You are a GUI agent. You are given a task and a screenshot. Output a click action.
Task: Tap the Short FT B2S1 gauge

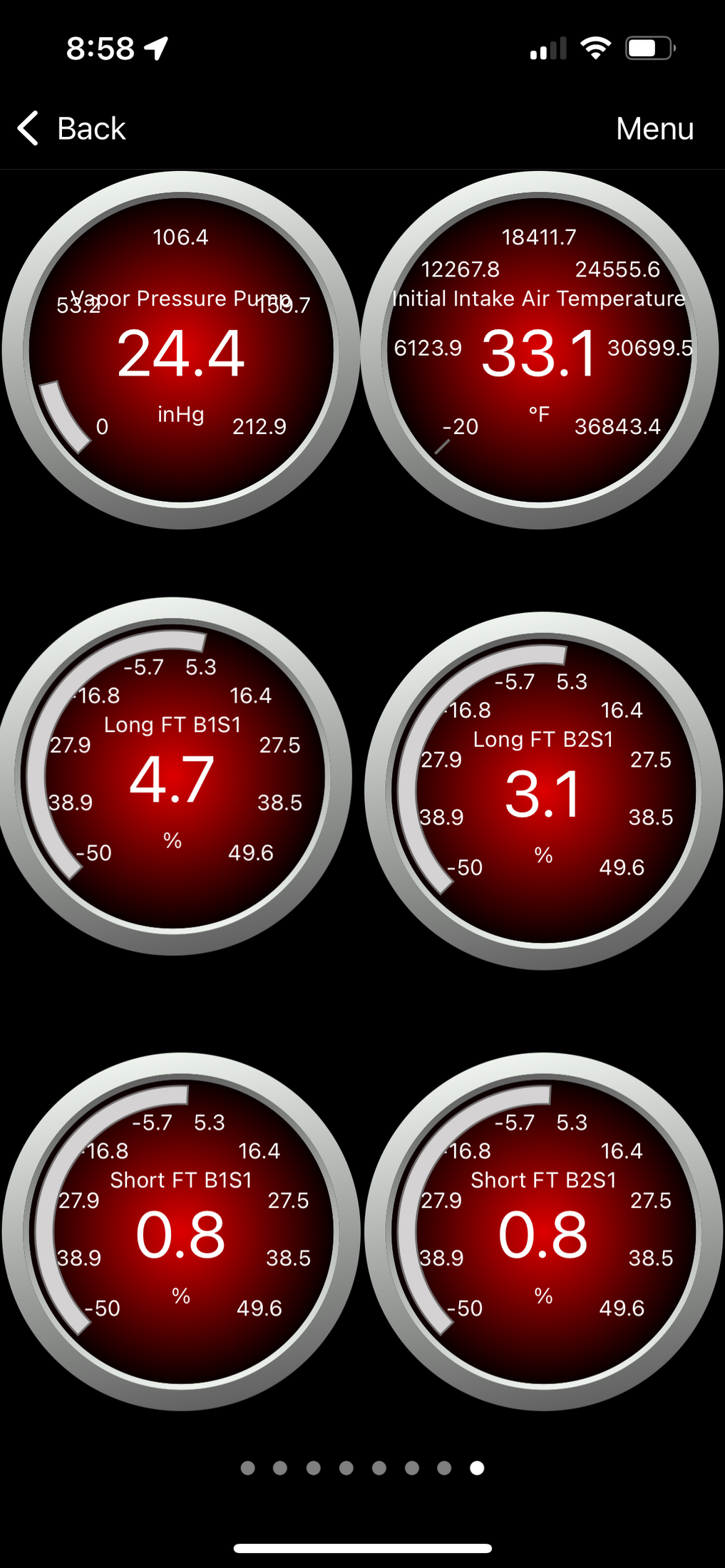coord(544,1232)
